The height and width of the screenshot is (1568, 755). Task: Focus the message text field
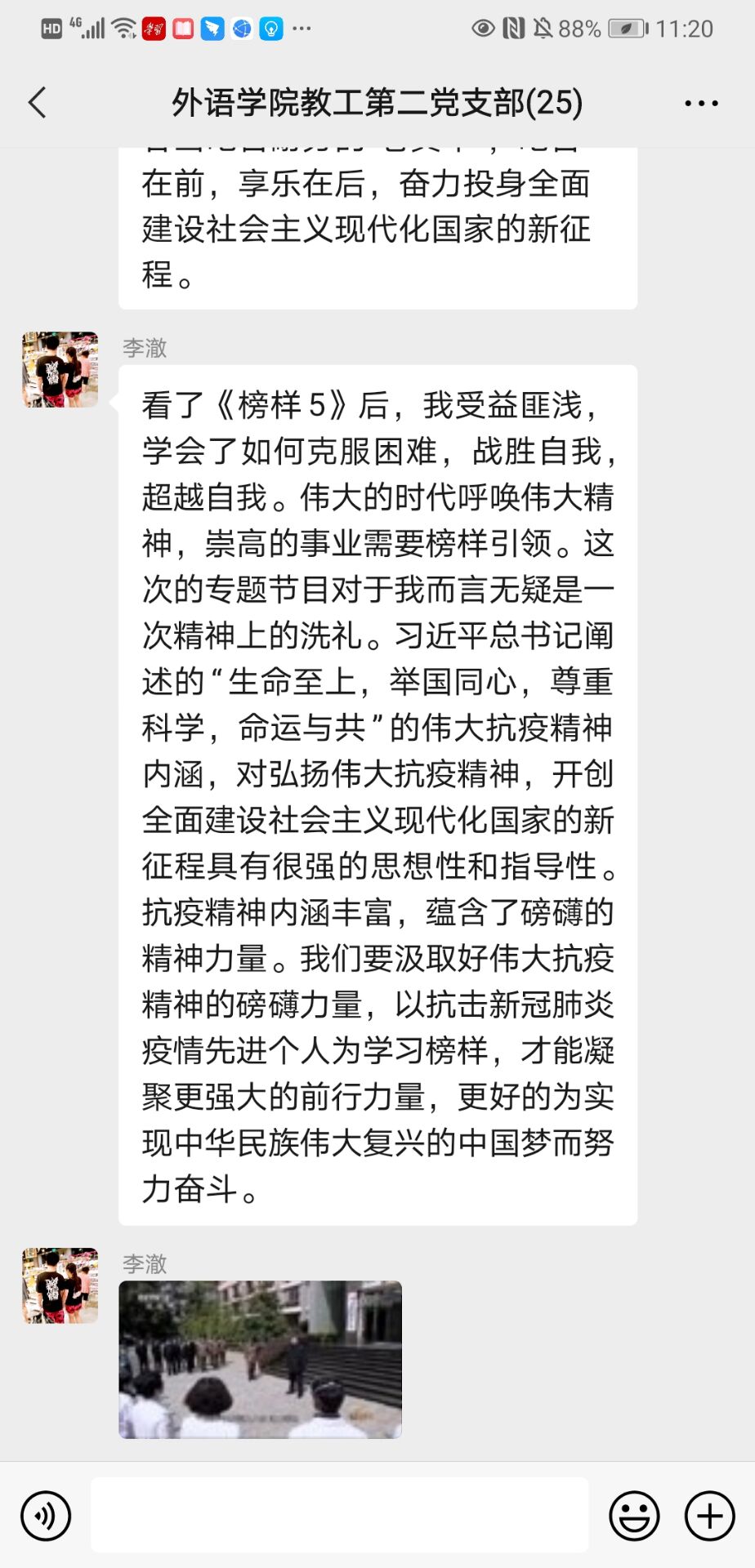[x=339, y=1515]
